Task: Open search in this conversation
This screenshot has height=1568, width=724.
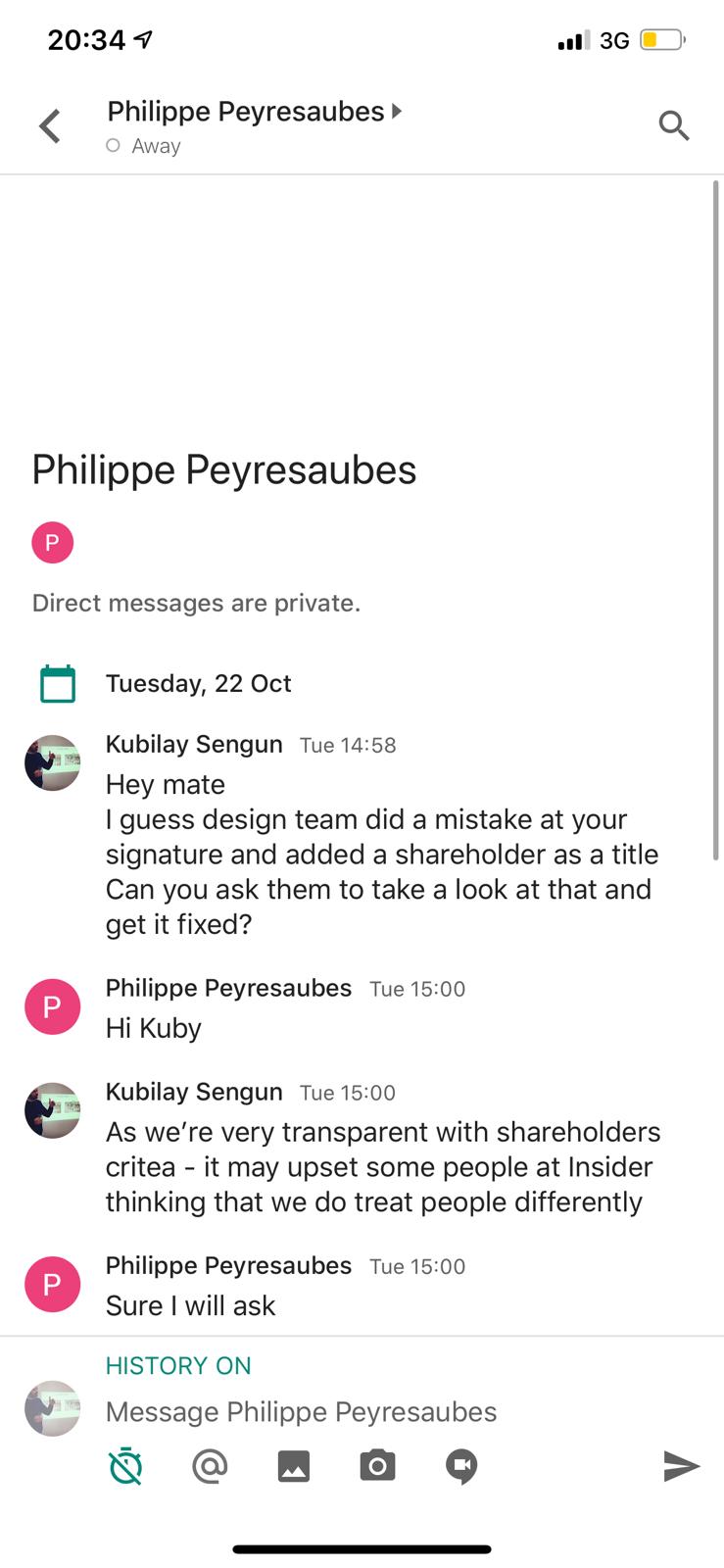Action: [674, 125]
